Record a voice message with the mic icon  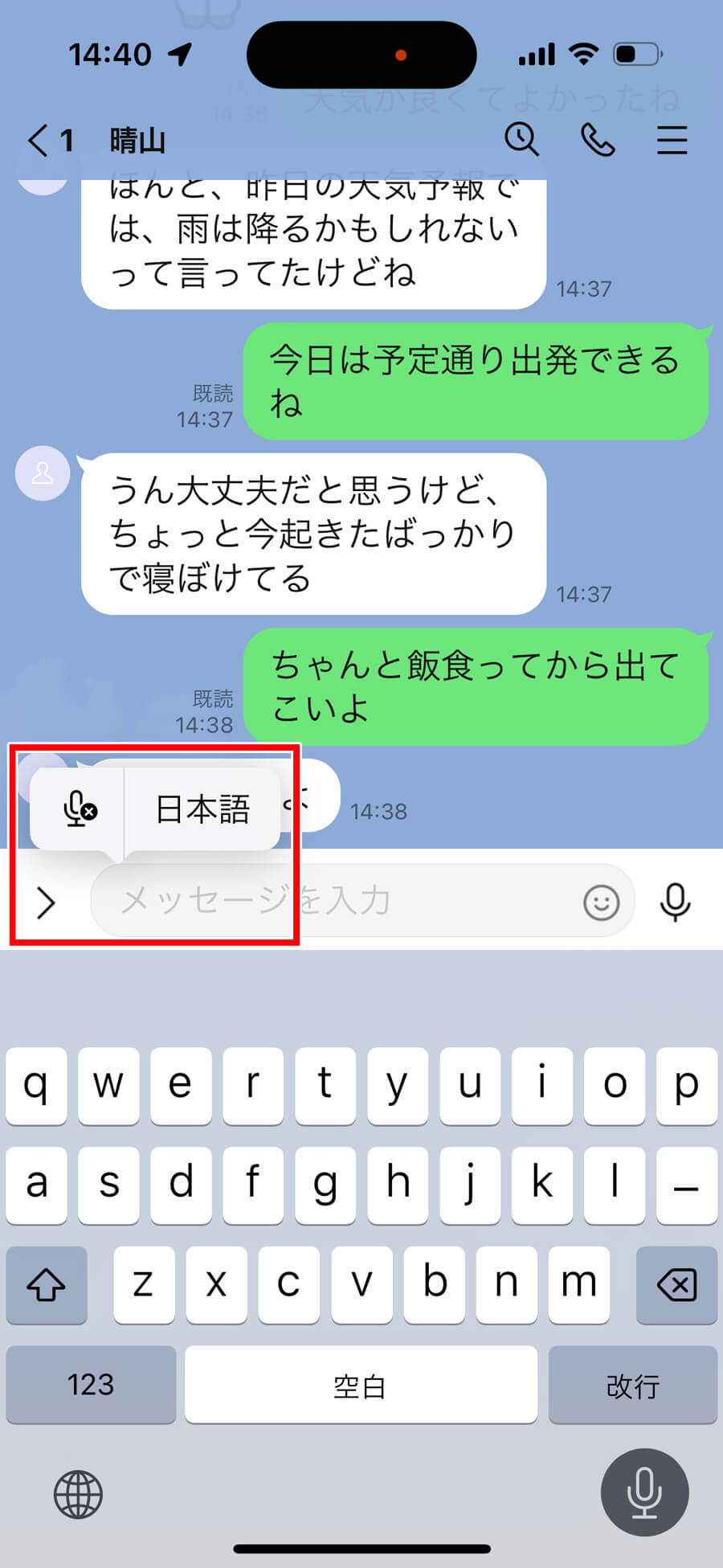(x=675, y=902)
